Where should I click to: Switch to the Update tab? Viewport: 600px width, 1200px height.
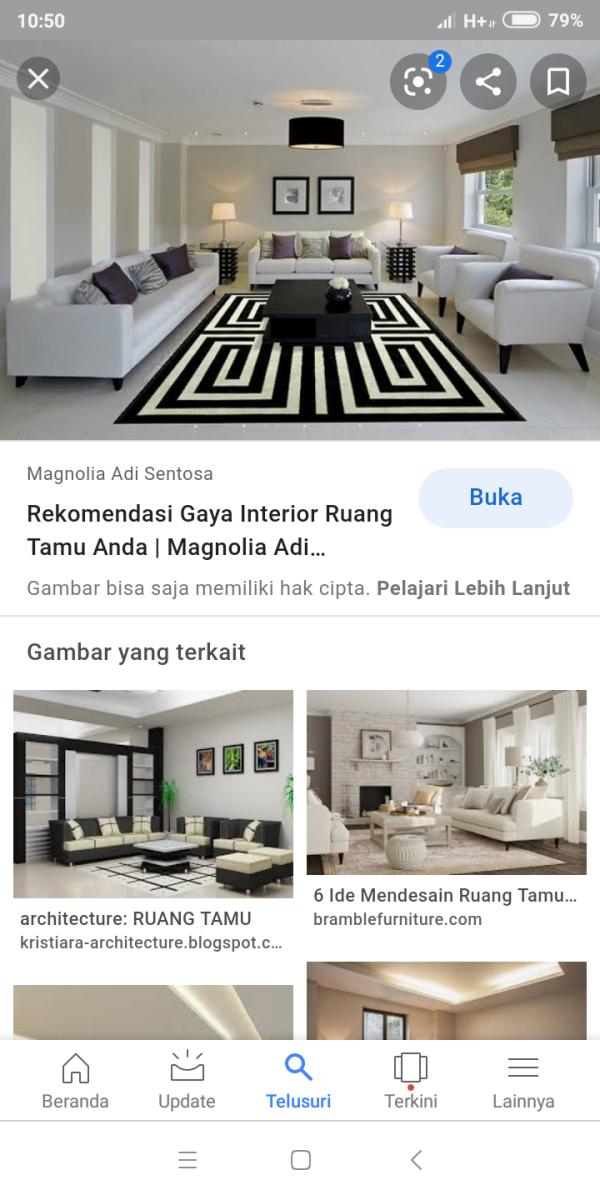coord(187,1081)
